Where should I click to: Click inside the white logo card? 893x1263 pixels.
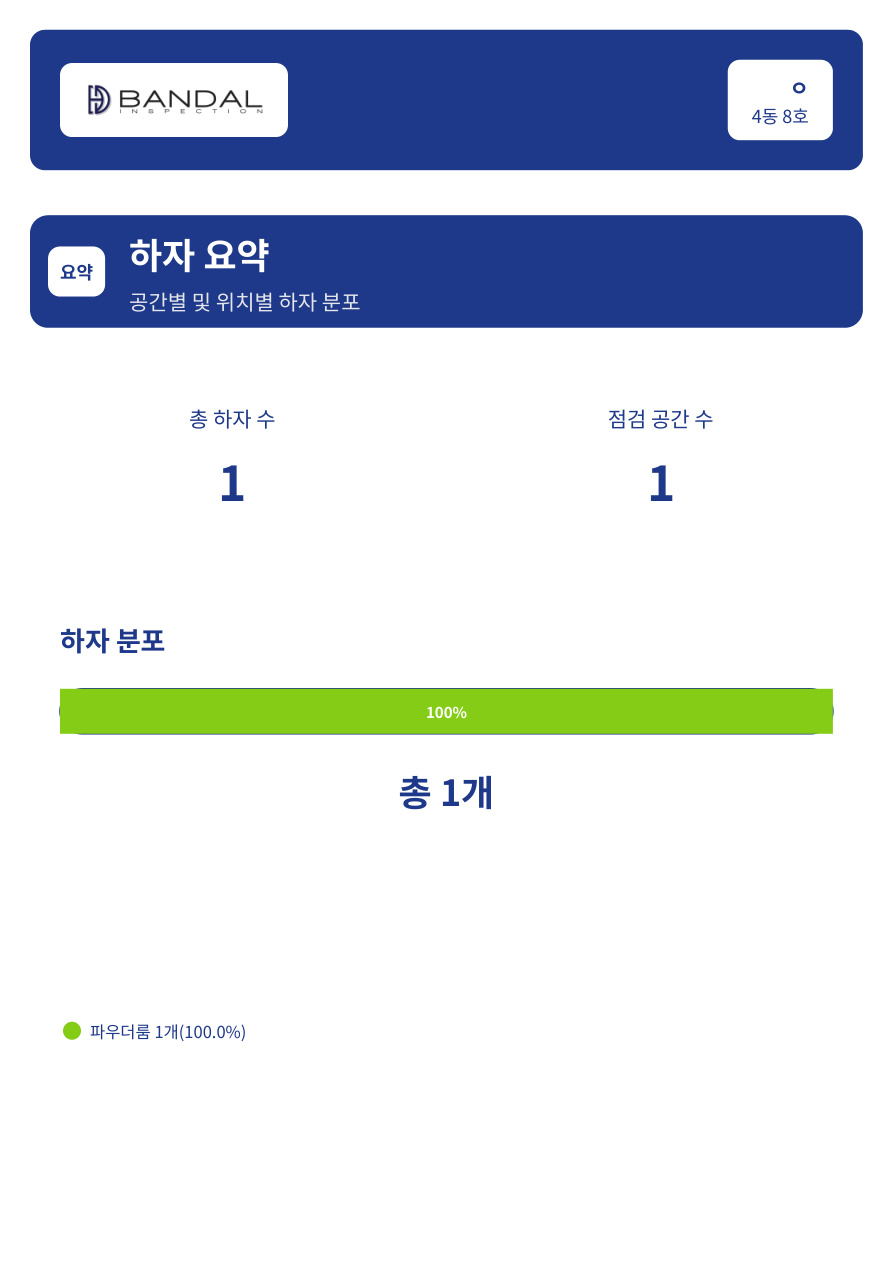[174, 99]
